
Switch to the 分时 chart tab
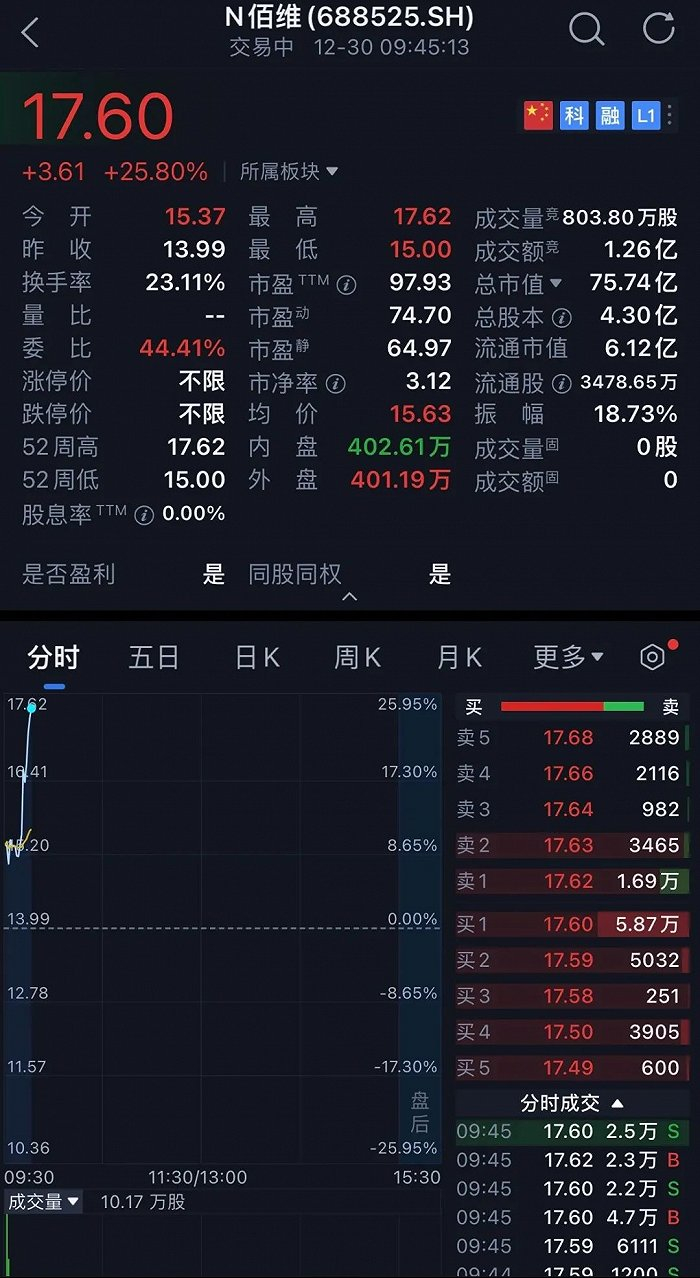(54, 657)
